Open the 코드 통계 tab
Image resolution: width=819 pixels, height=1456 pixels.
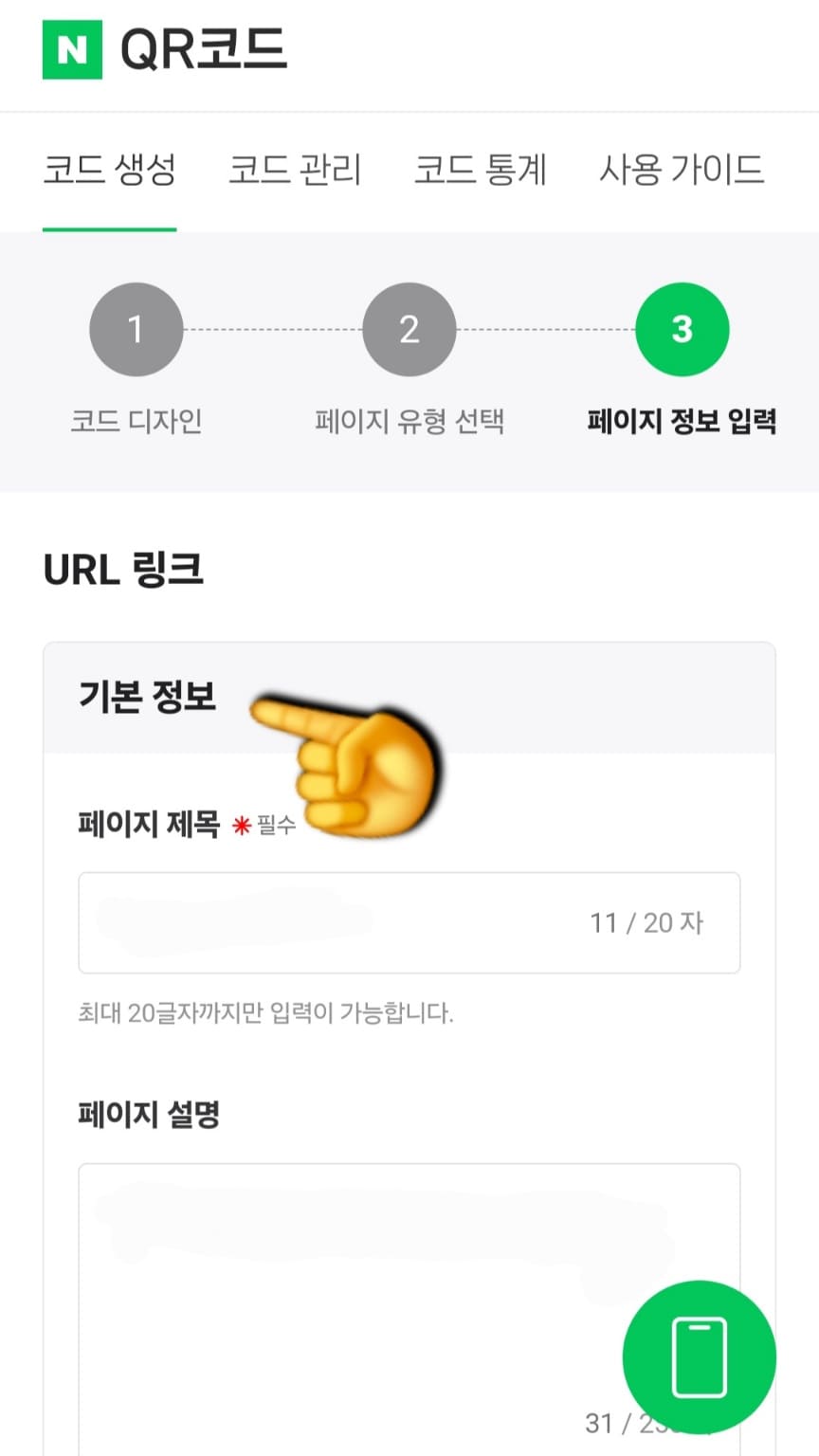click(480, 171)
